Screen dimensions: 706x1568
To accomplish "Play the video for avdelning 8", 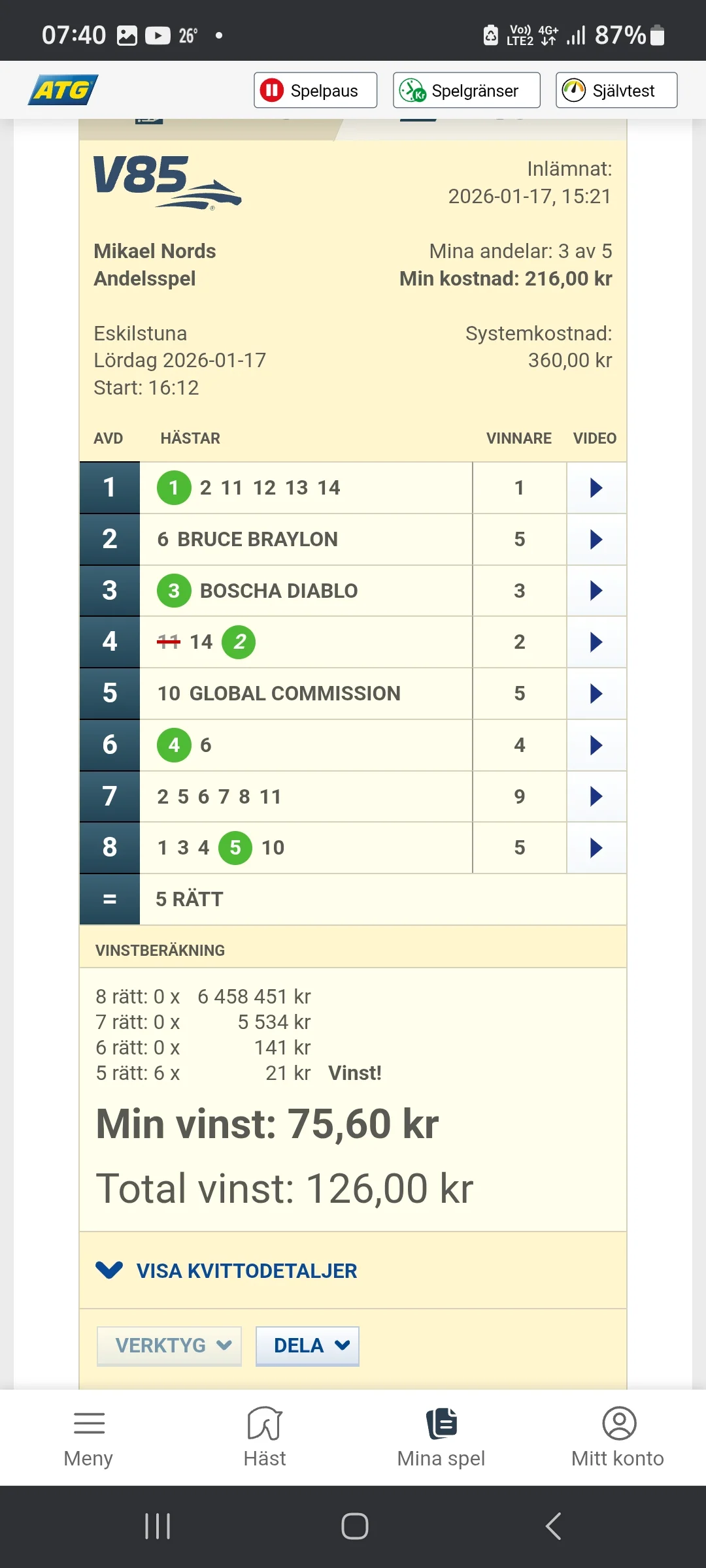I will tap(596, 847).
